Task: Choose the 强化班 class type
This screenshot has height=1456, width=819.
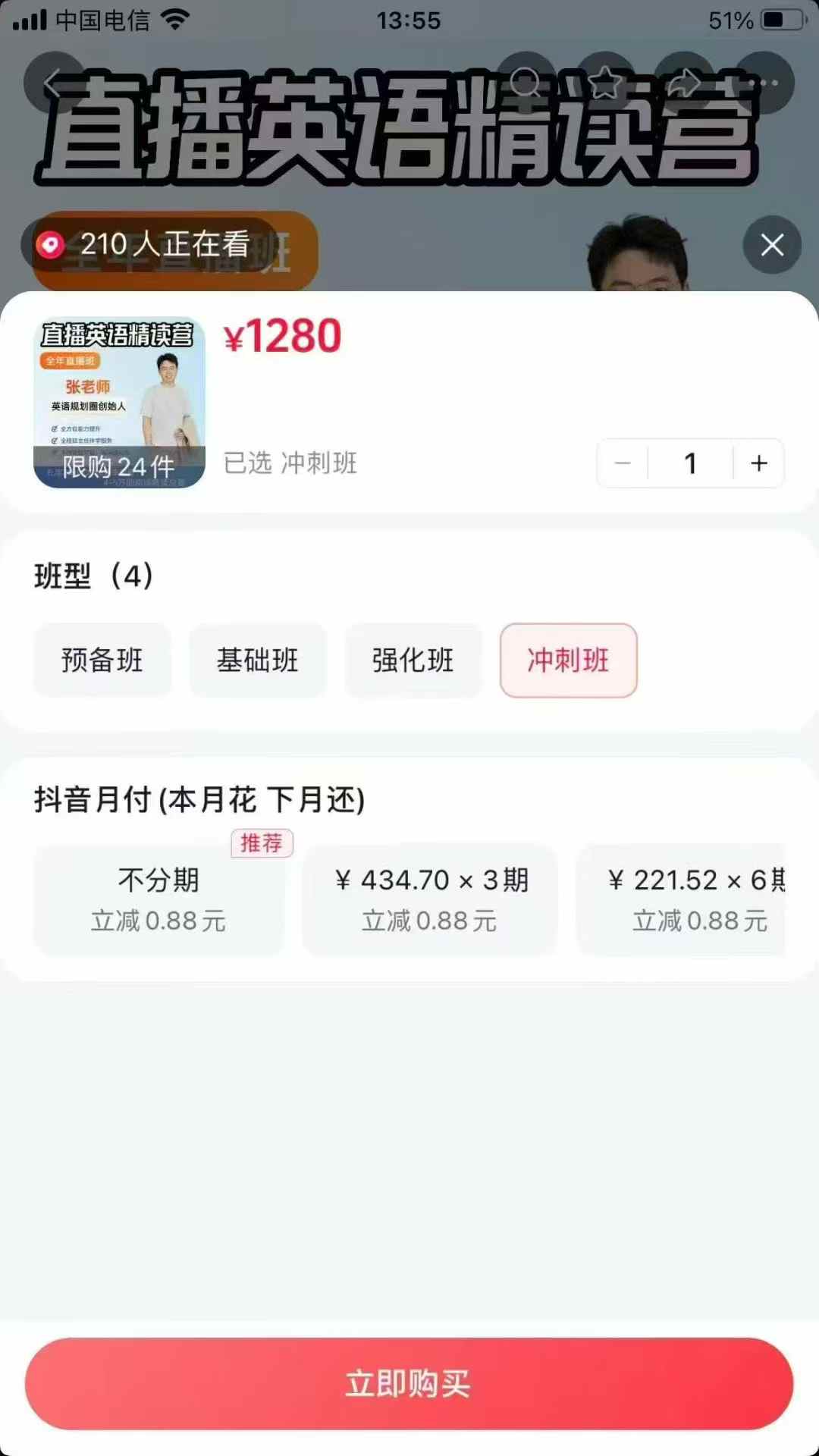Action: (413, 661)
